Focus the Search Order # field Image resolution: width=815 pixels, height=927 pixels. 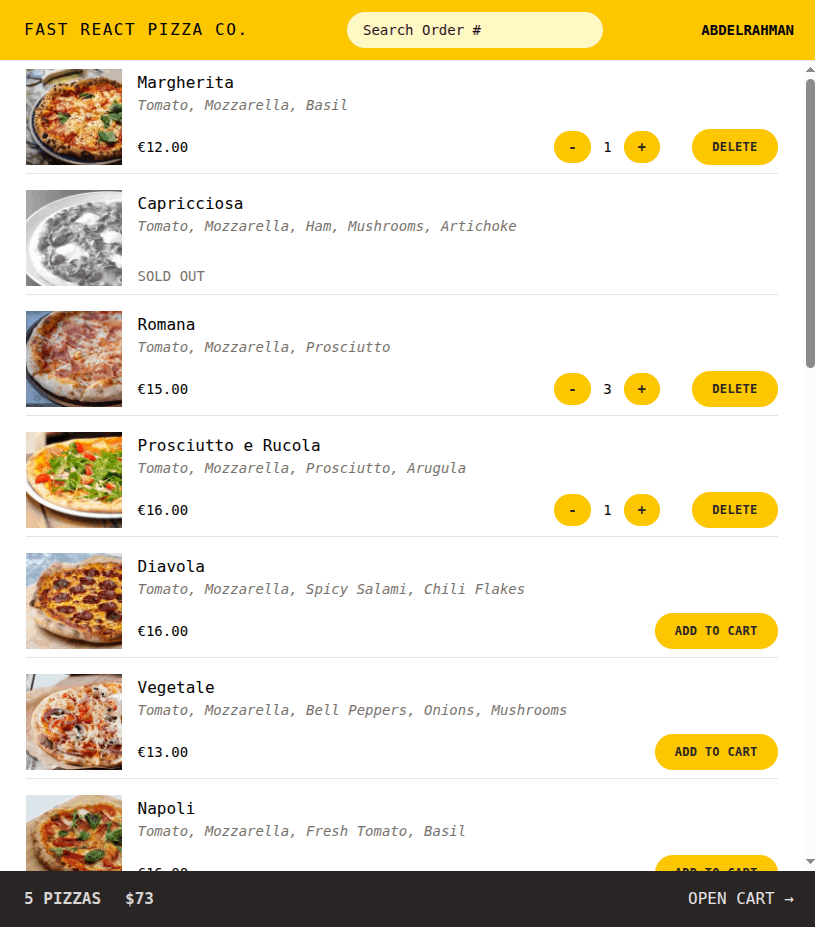[474, 30]
